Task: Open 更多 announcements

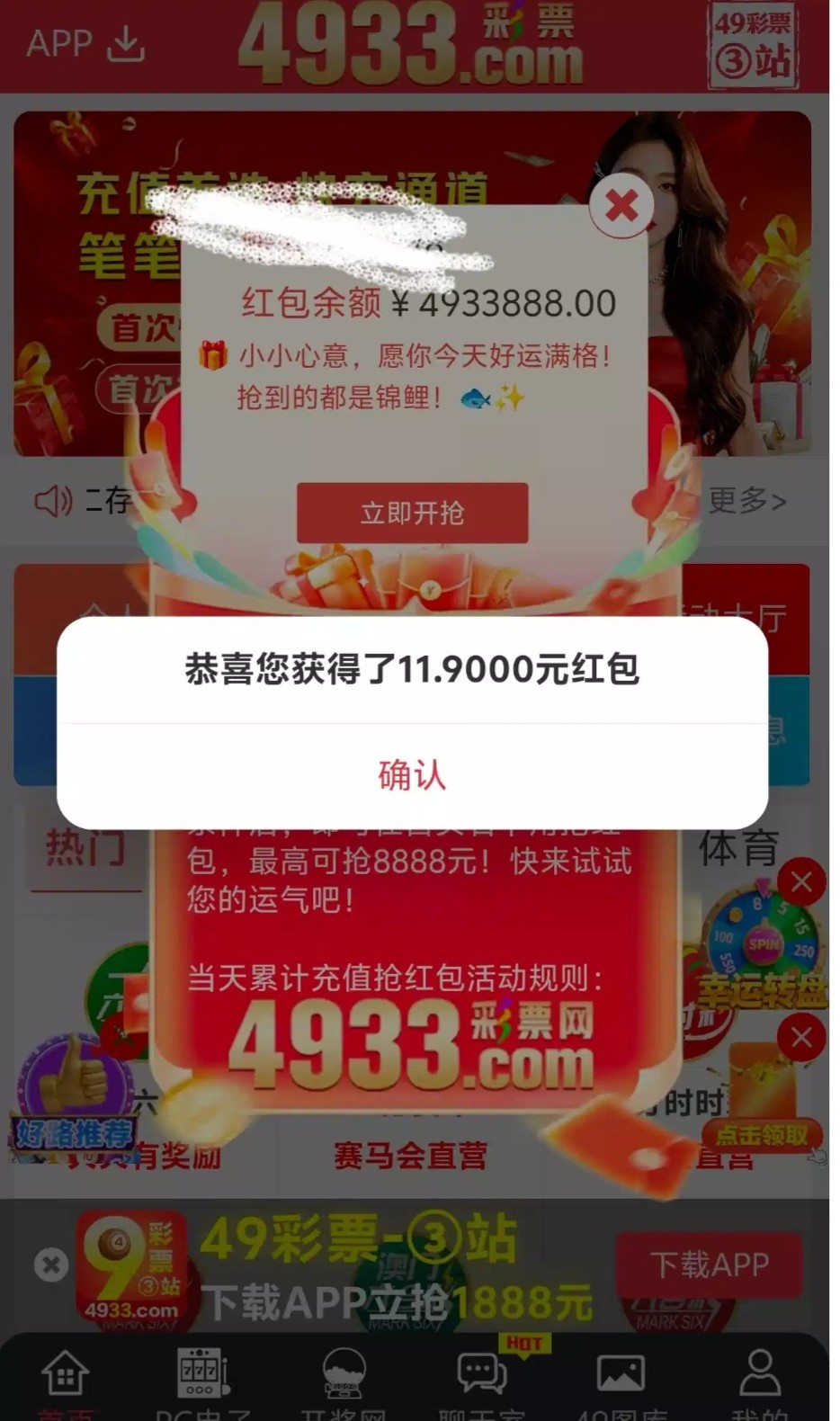Action: tap(746, 500)
